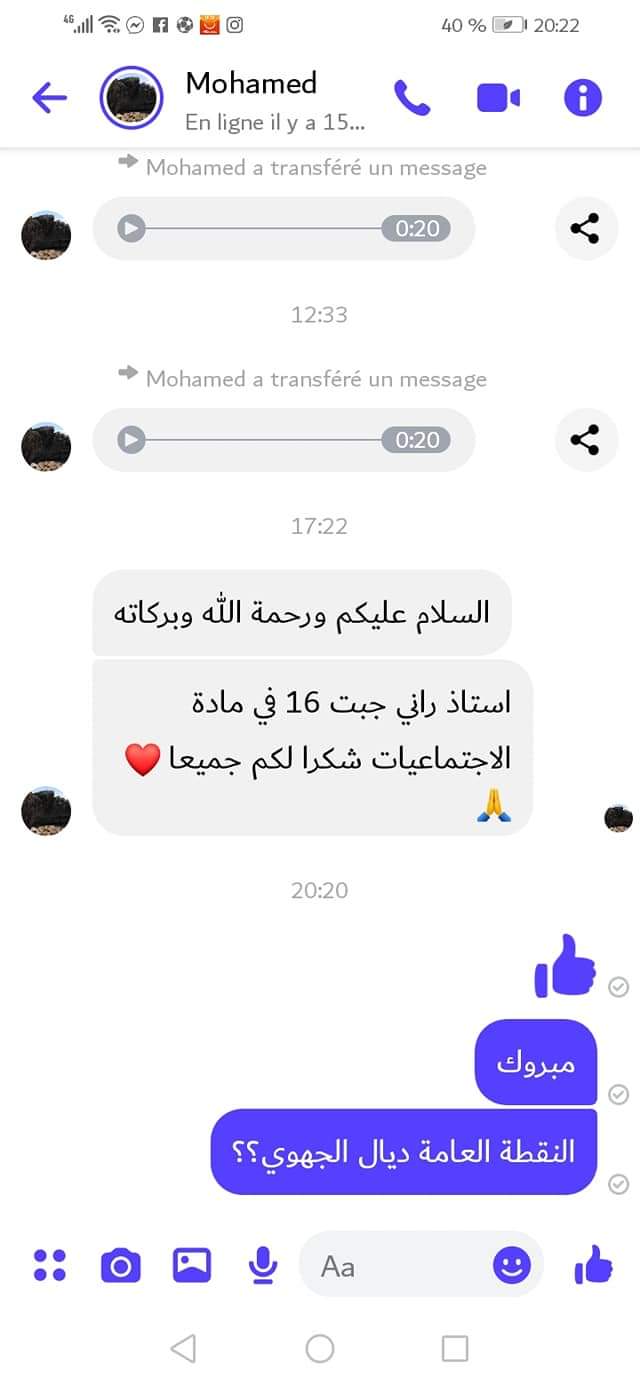The image size is (640, 1386).
Task: Start a voice call with Mohamed
Action: pos(412,97)
